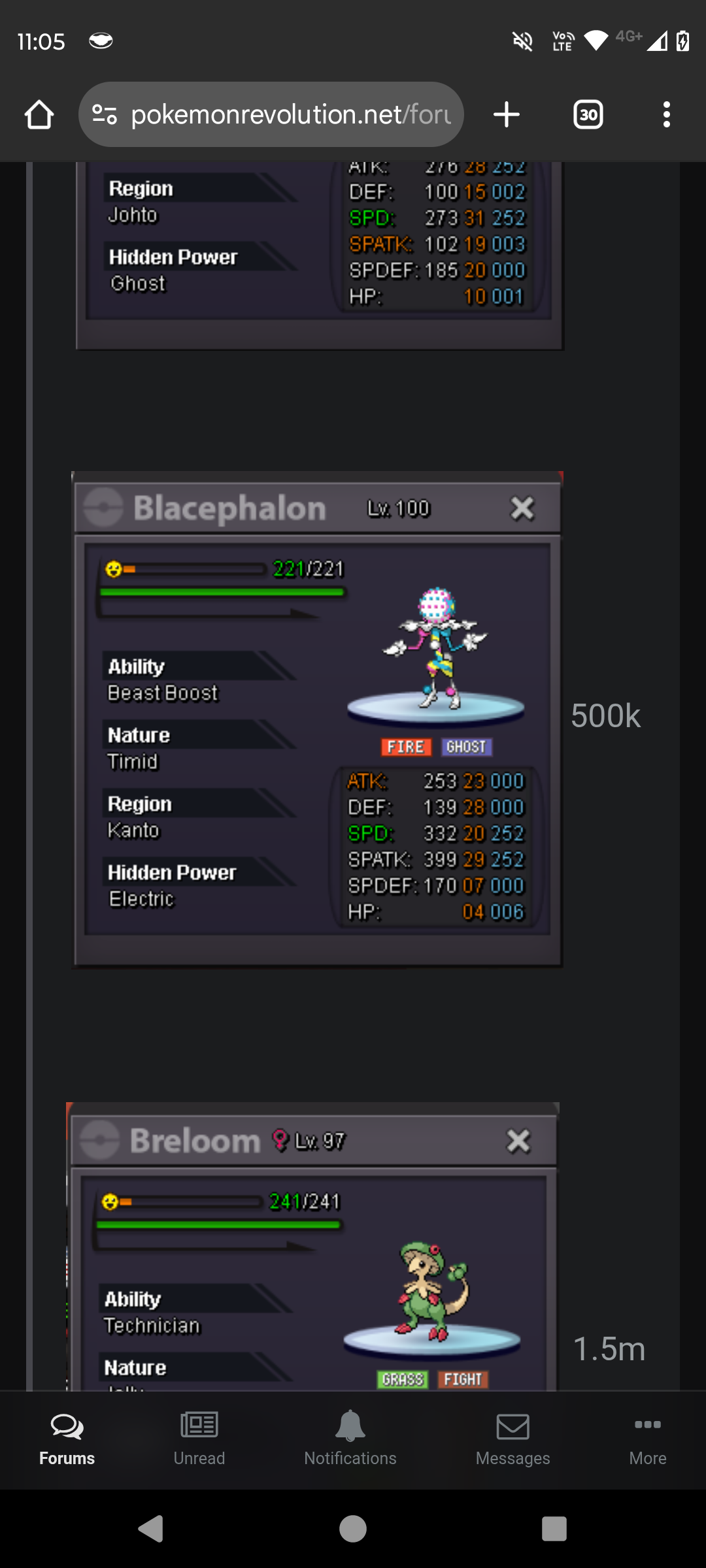This screenshot has height=1568, width=706.
Task: Open a new browser tab
Action: pyautogui.click(x=507, y=115)
